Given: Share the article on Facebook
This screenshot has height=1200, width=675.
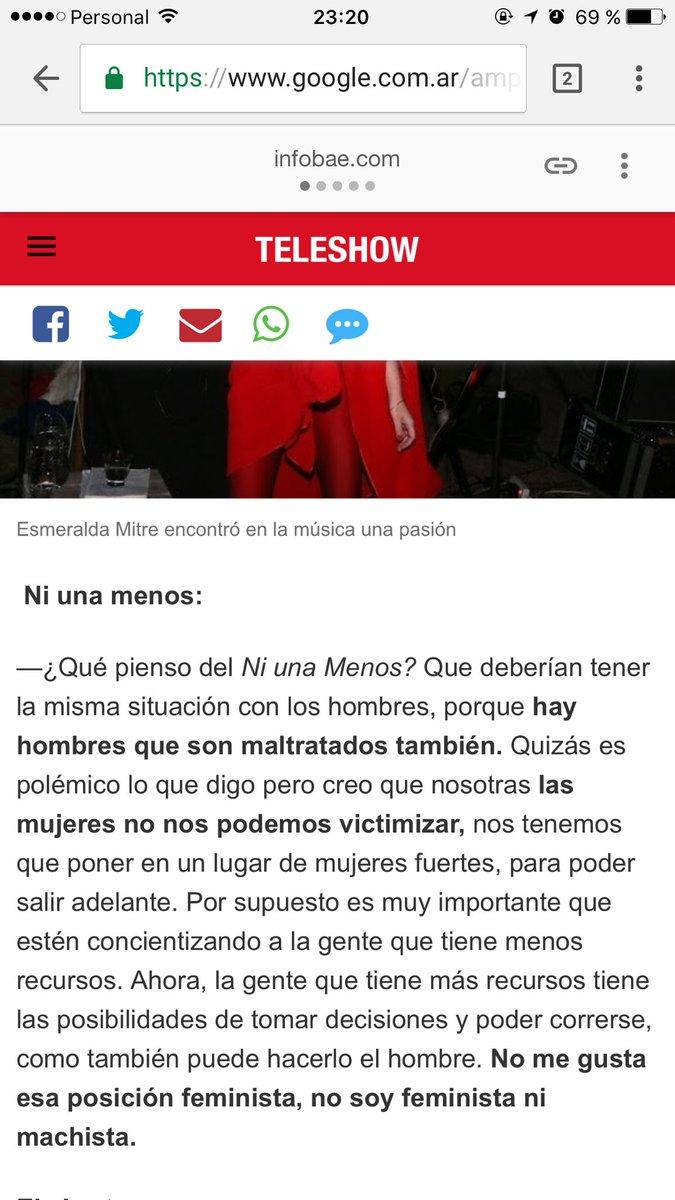Looking at the screenshot, I should point(51,325).
